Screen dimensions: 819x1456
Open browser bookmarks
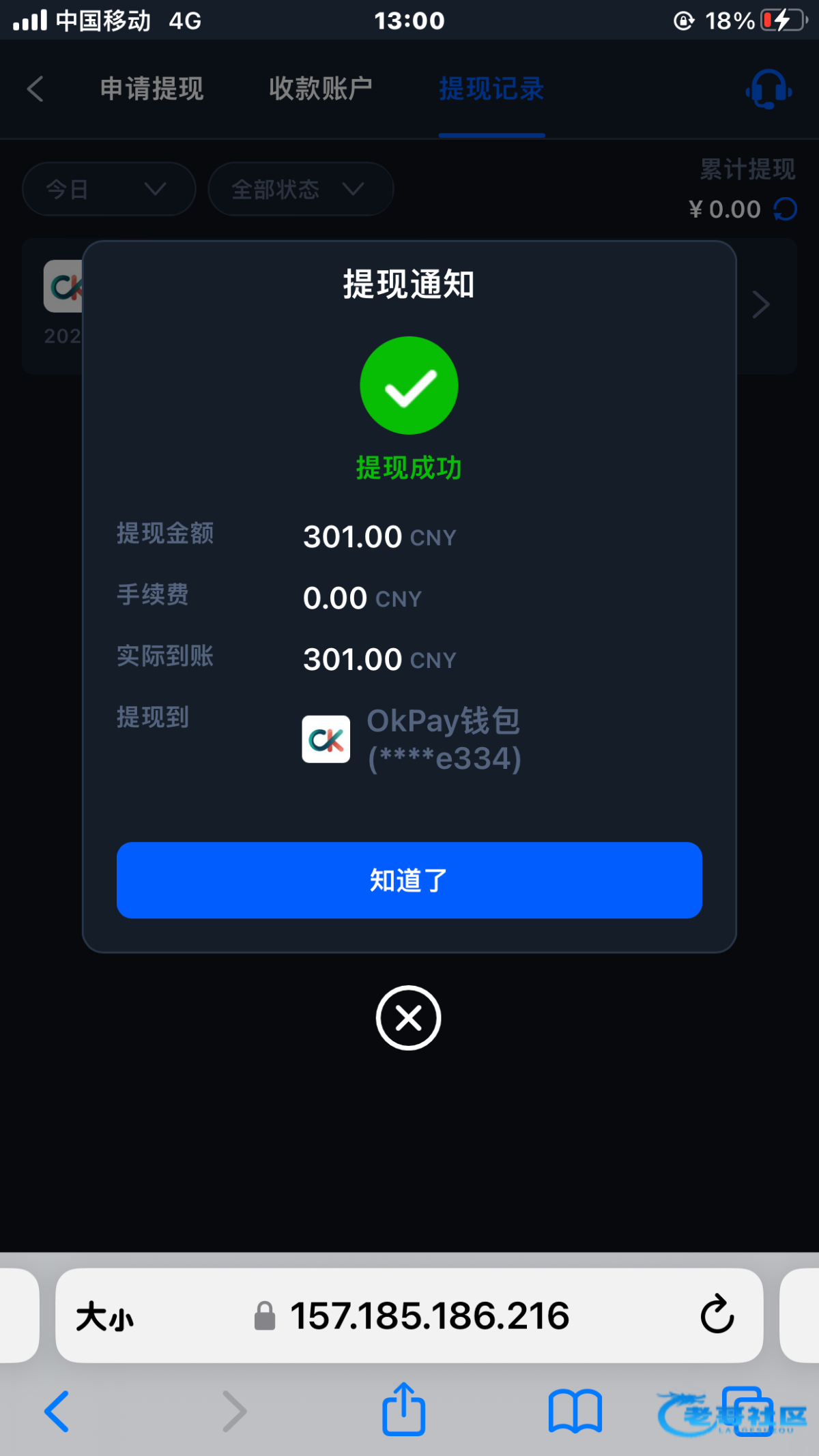click(x=575, y=1410)
